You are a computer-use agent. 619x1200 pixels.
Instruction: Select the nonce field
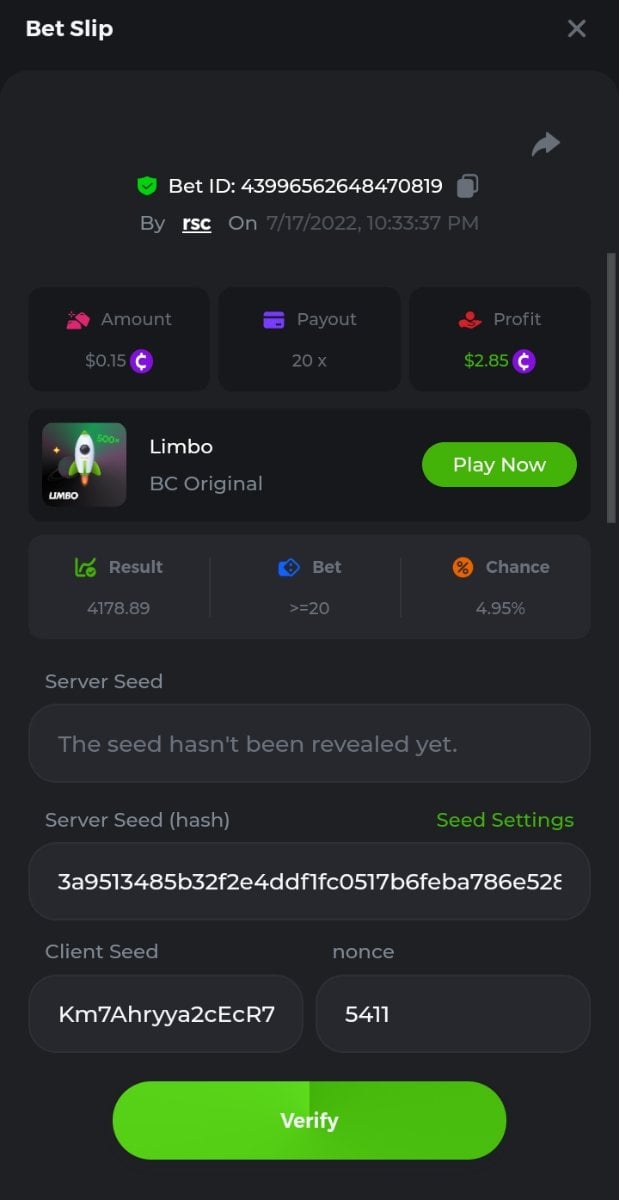[x=453, y=1014]
